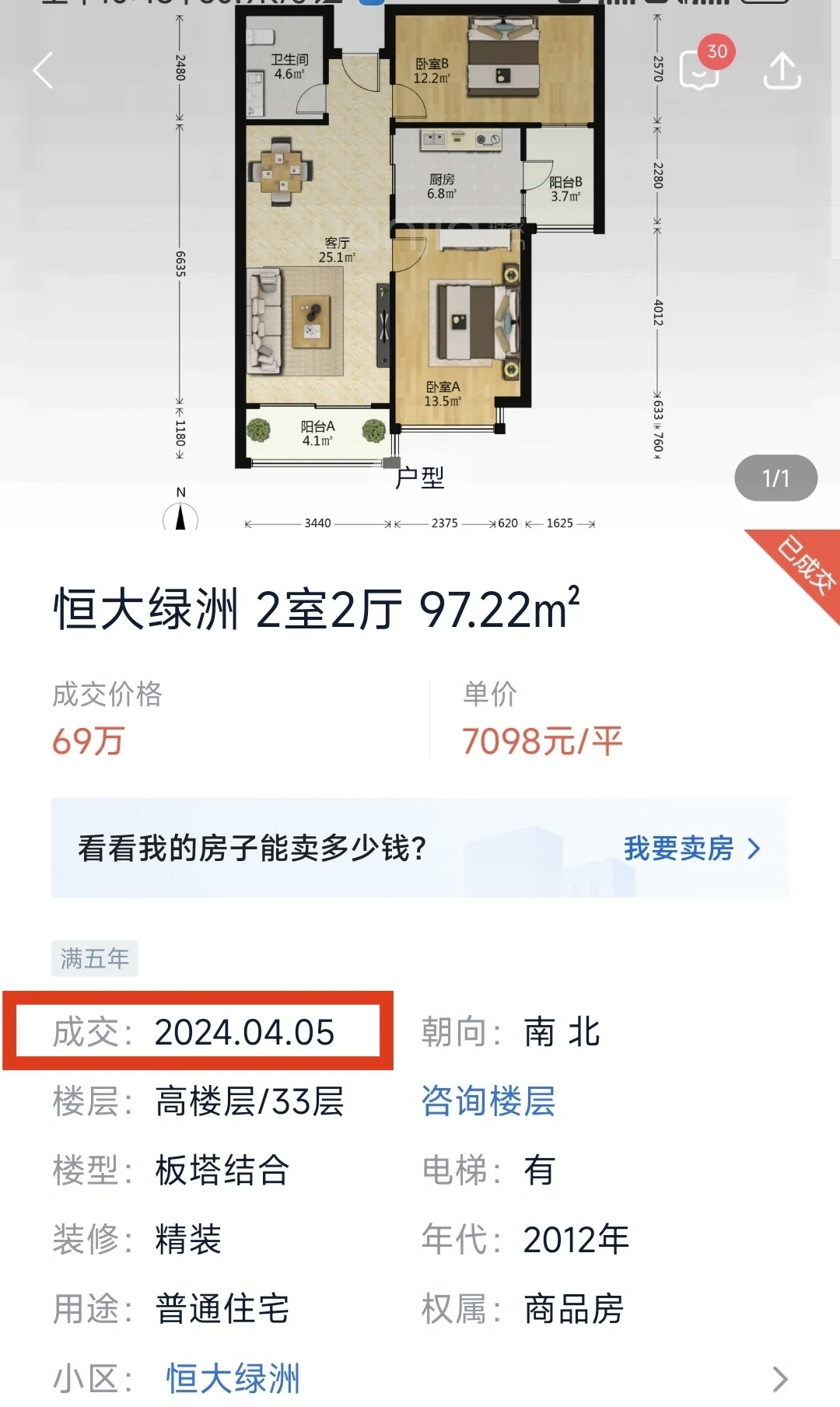
Task: Tap 咨询楼层 to ask about the floor
Action: click(x=488, y=1101)
